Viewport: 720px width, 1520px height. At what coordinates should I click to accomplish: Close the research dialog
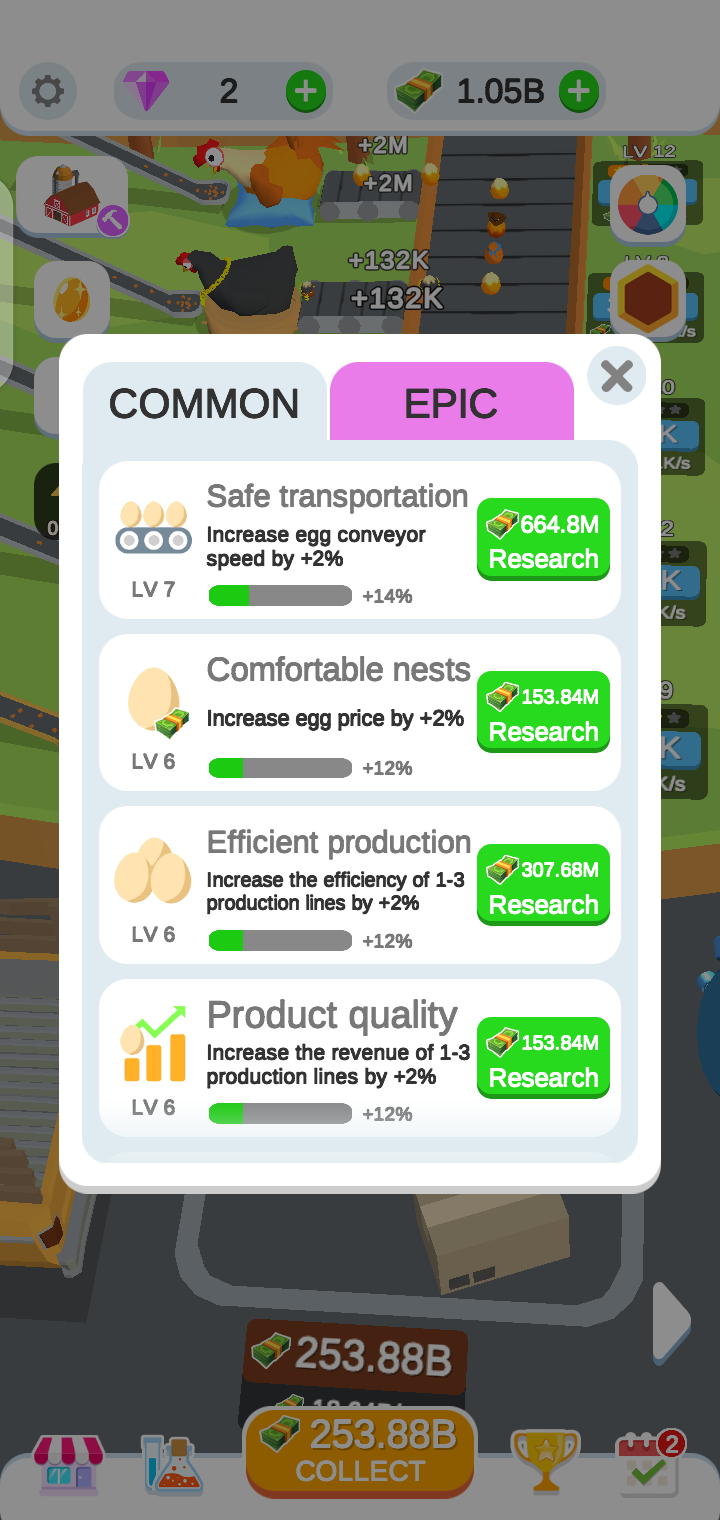pyautogui.click(x=617, y=376)
